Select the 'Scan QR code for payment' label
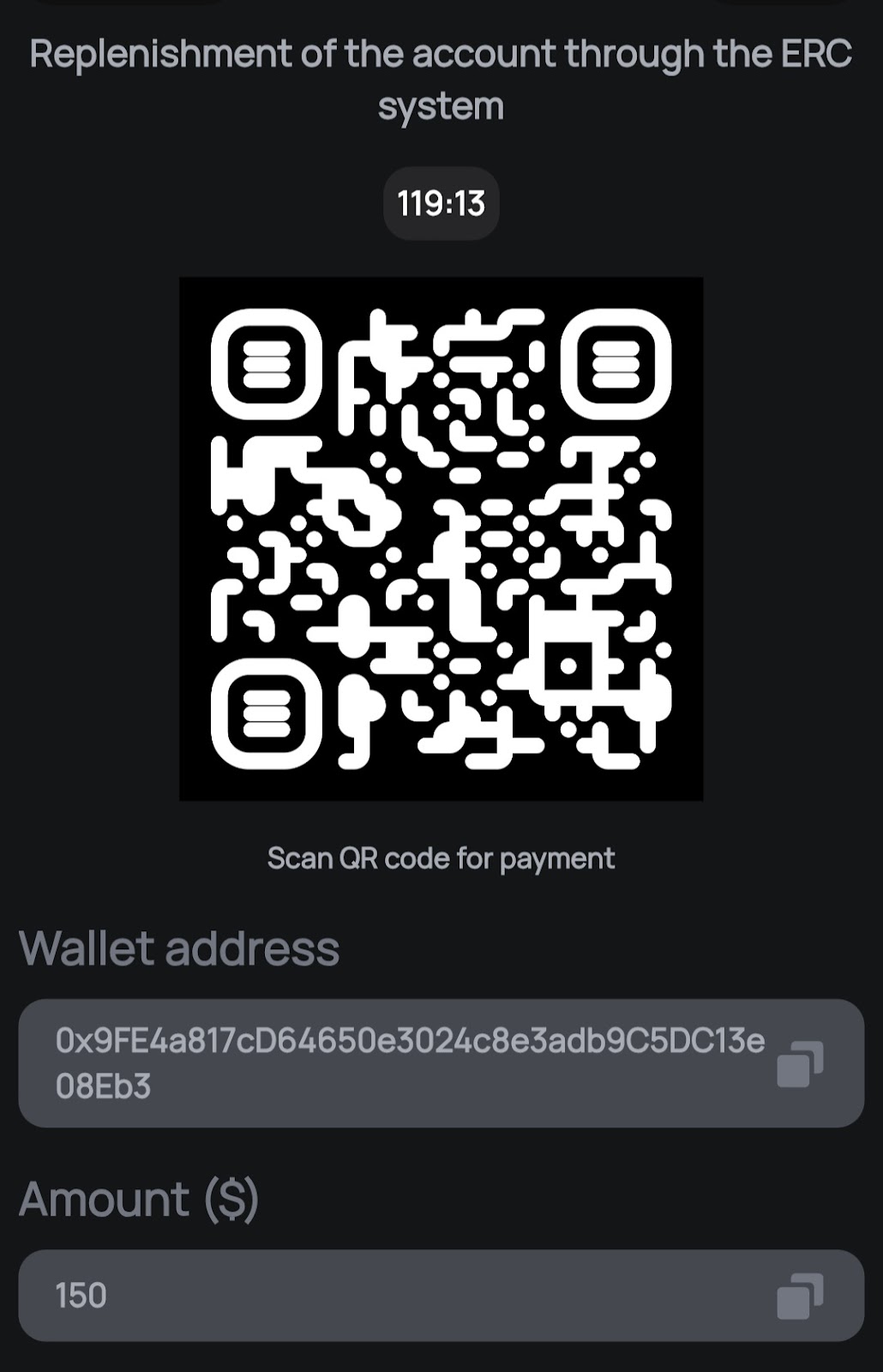Screen dimensions: 883x1372 tap(441, 857)
